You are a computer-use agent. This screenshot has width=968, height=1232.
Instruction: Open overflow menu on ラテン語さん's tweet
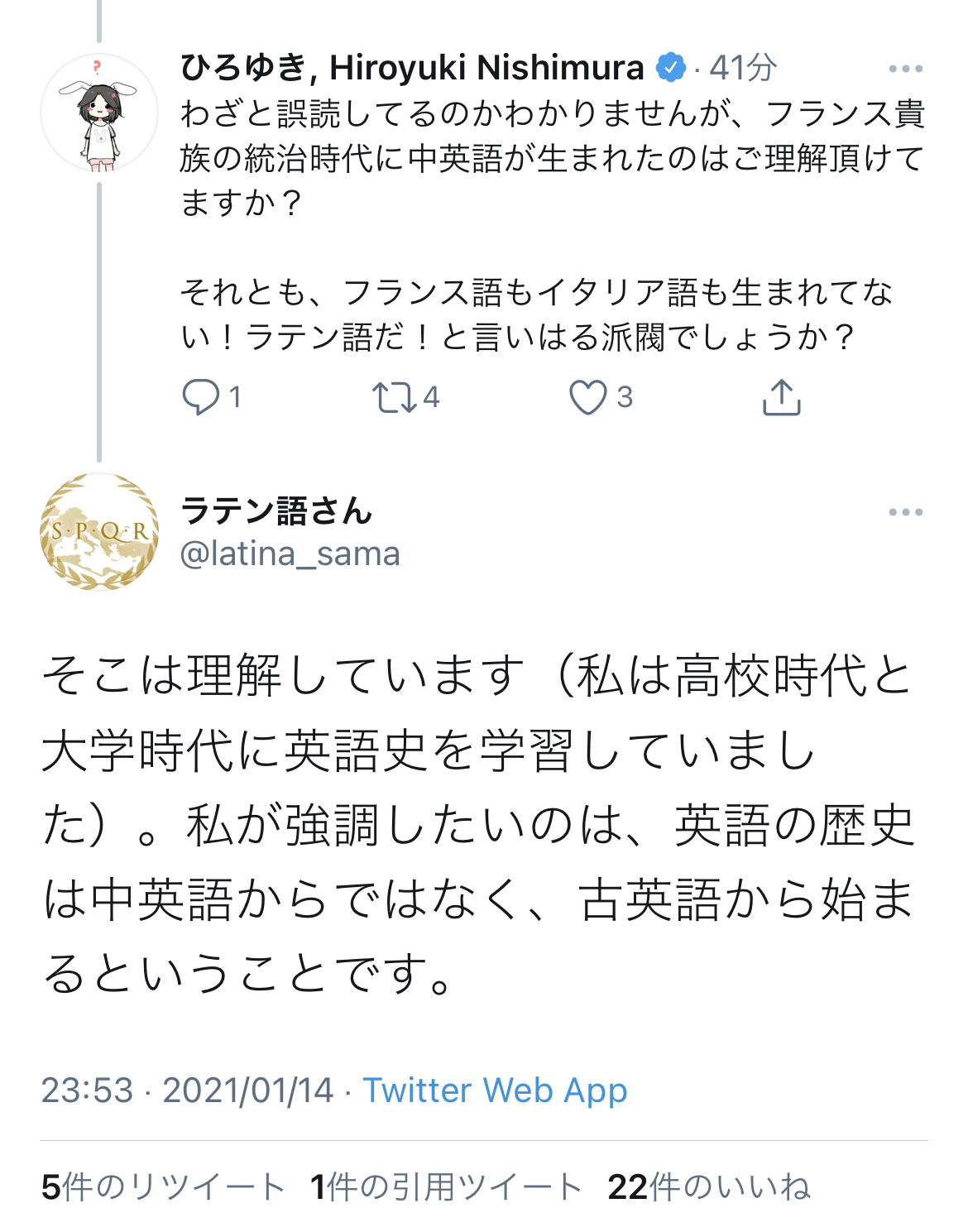click(905, 512)
